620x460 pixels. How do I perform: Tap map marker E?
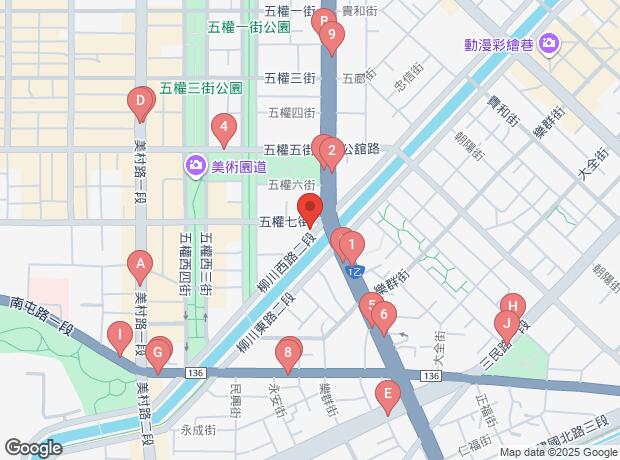tap(387, 395)
